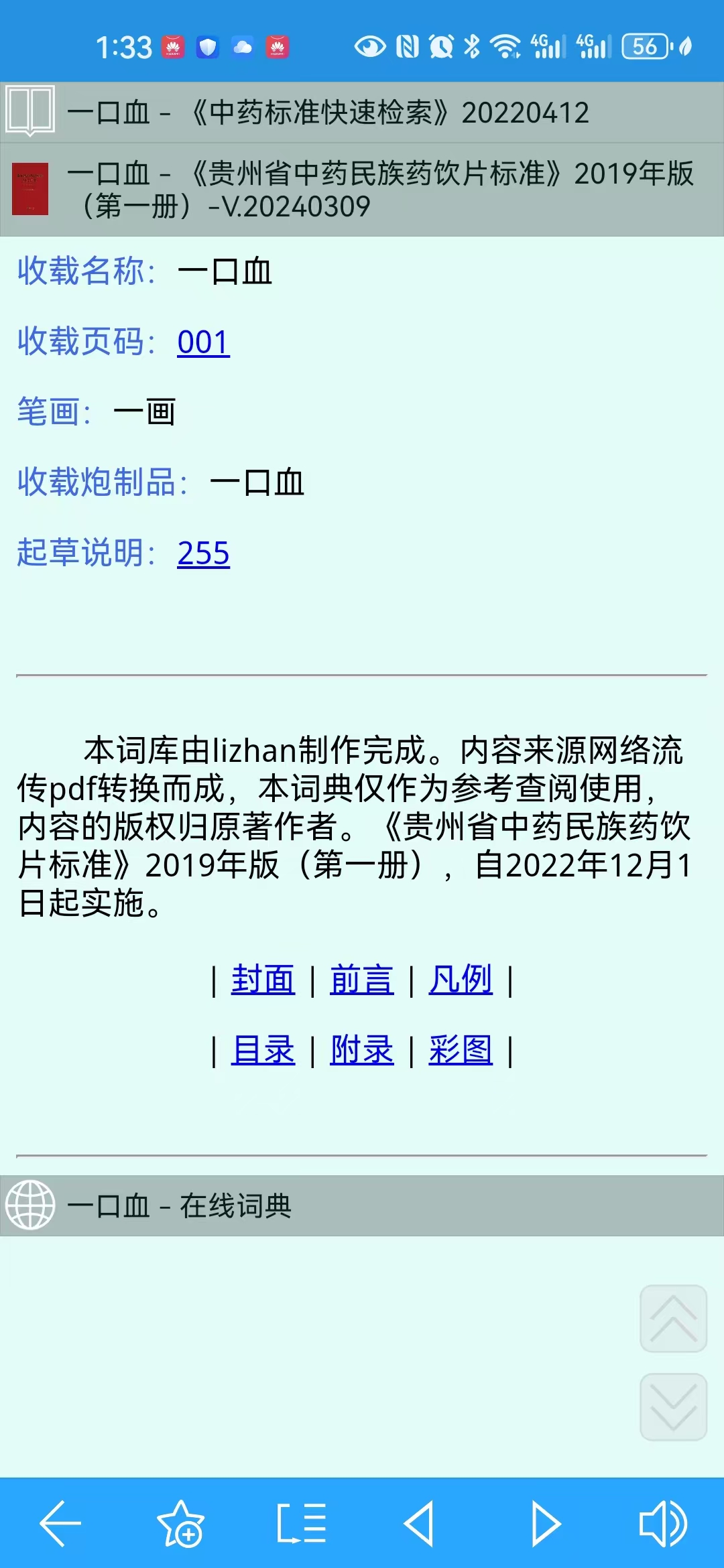Open the 附录 appendix link
Screen dimensions: 724x1568
click(362, 1050)
